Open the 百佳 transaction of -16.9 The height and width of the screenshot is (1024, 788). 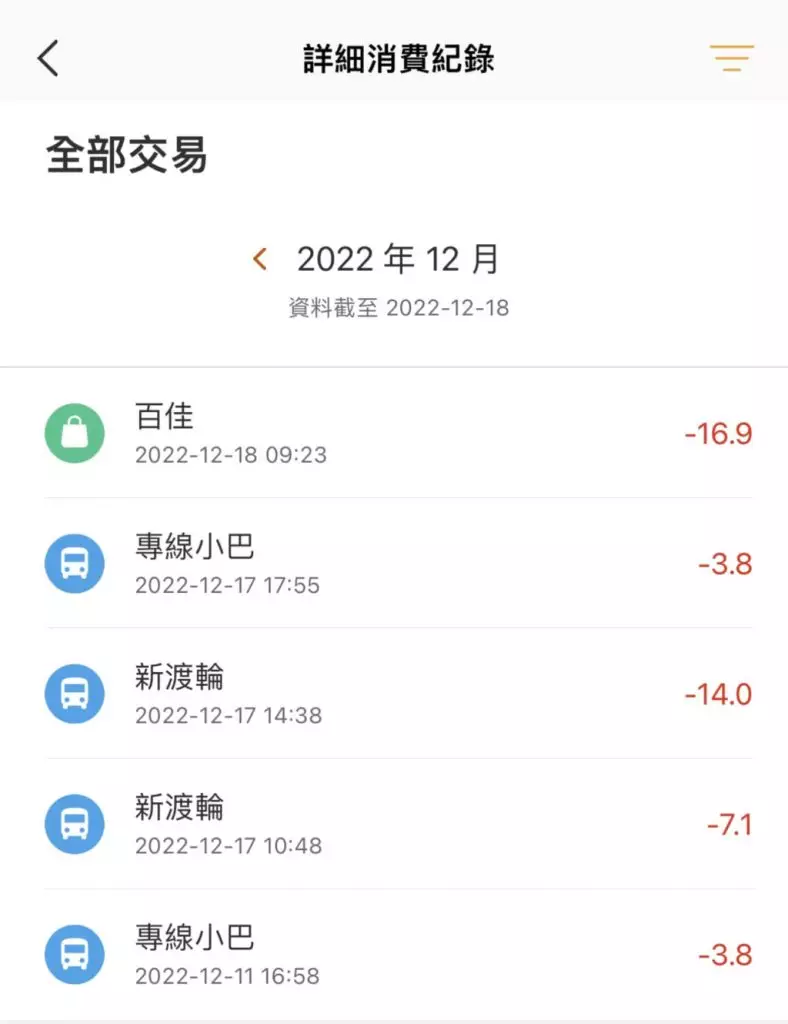[x=398, y=433]
